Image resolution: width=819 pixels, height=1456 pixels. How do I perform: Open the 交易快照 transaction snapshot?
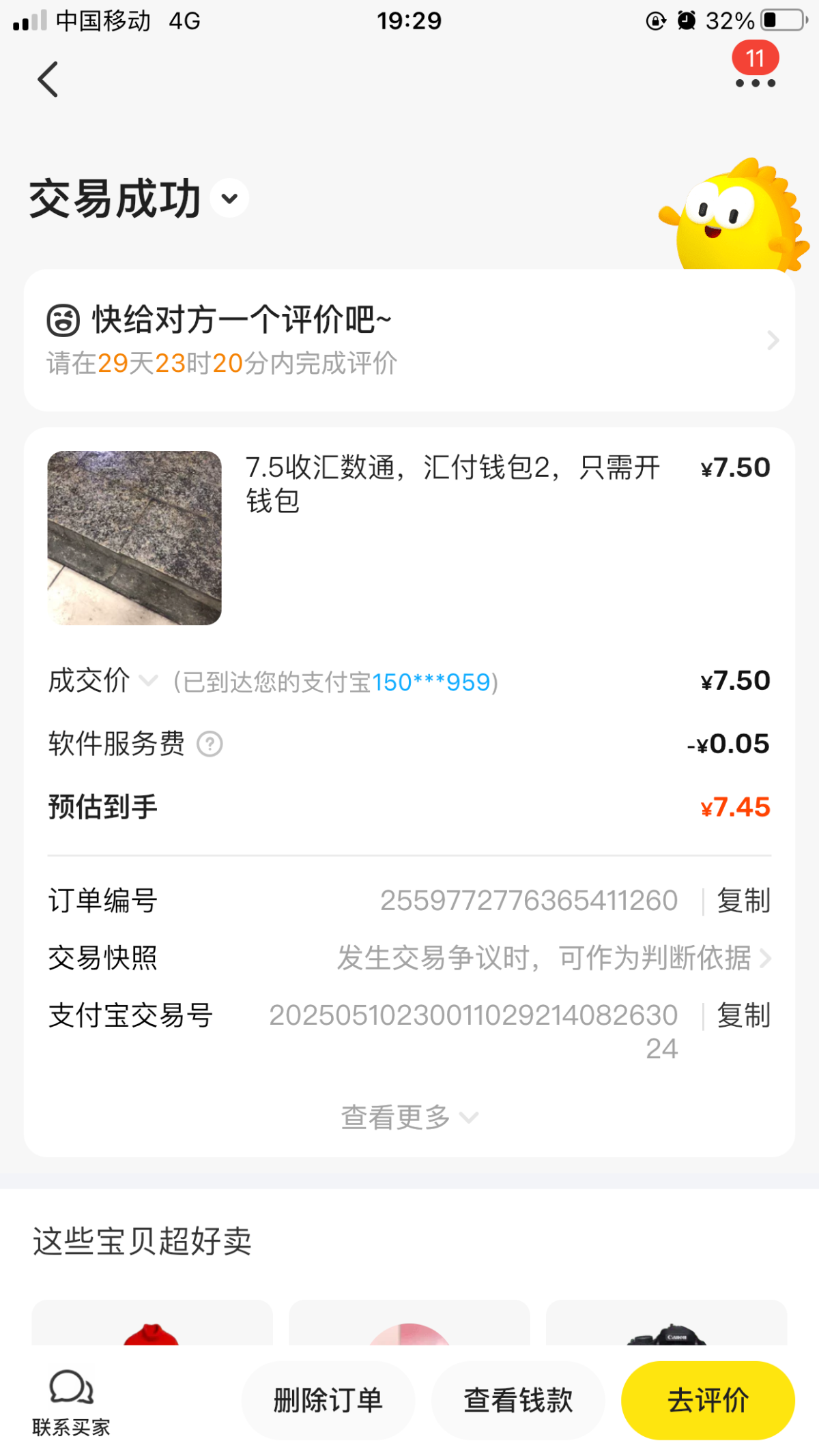click(409, 958)
